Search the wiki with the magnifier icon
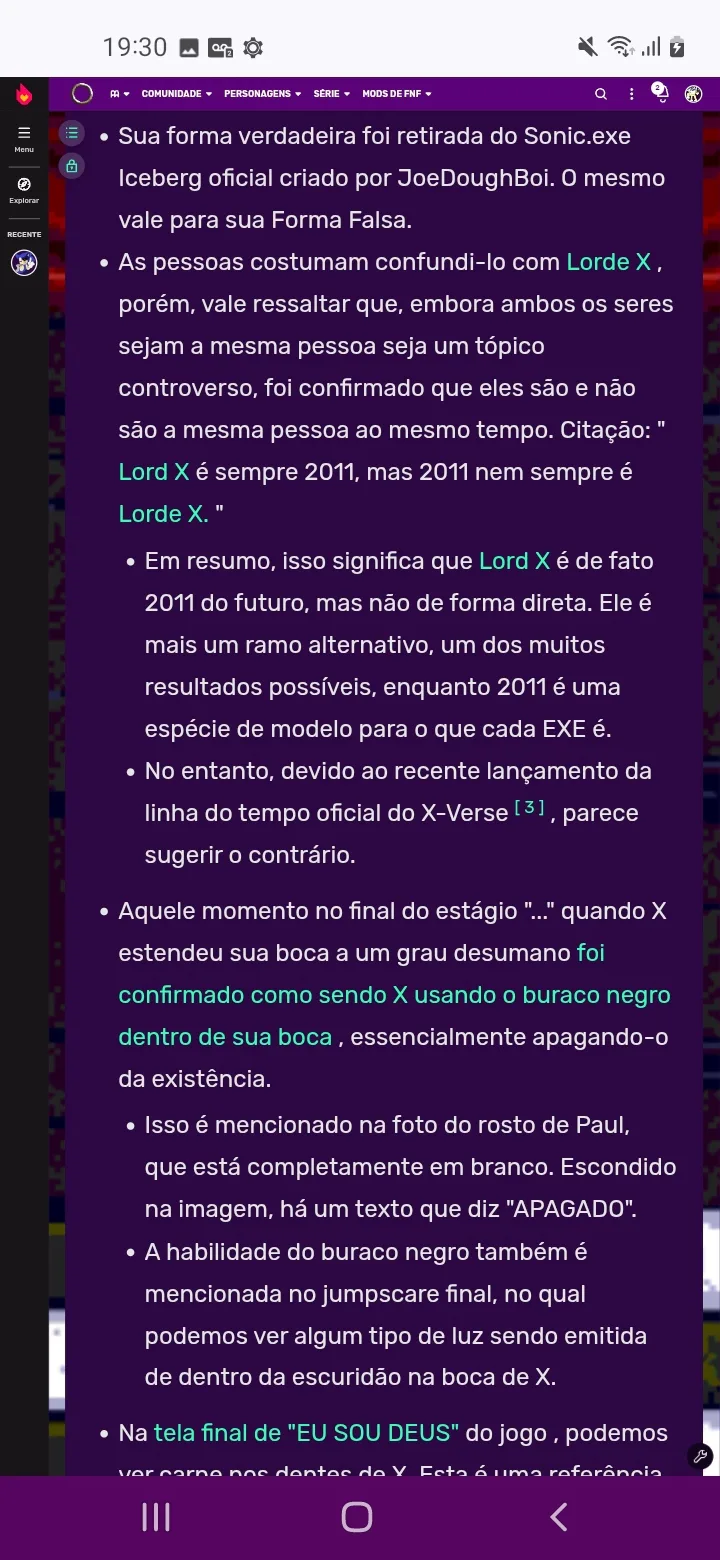Image resolution: width=720 pixels, height=1560 pixels. point(601,94)
